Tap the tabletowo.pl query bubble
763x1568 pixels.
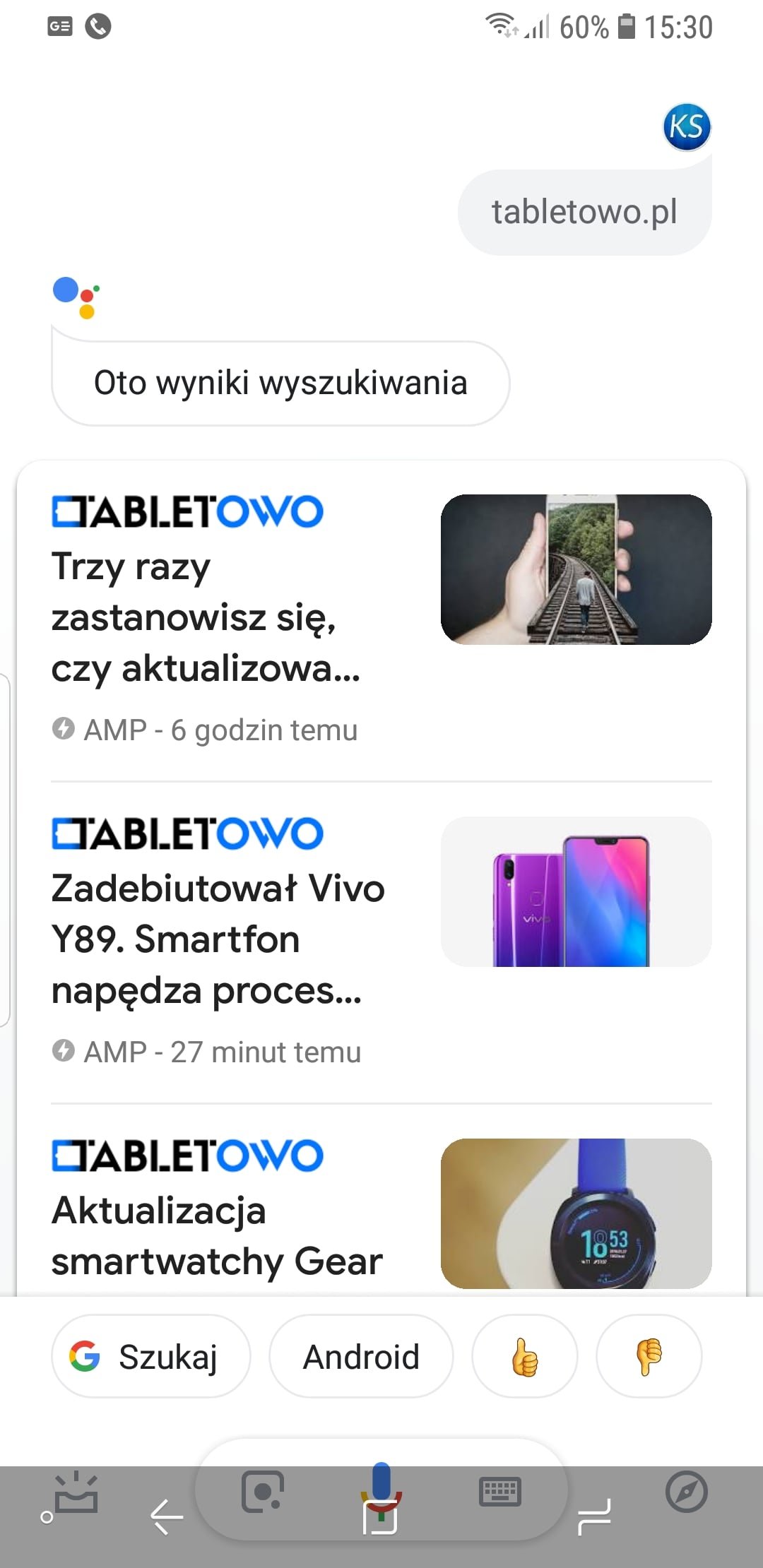(x=585, y=212)
